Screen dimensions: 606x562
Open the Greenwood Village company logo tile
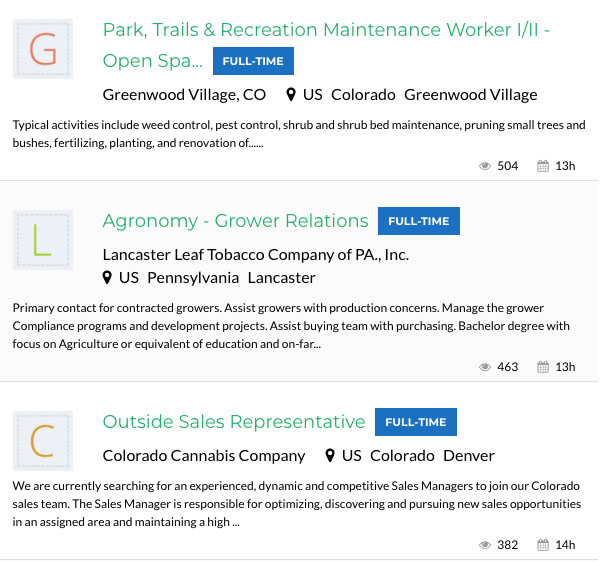(x=43, y=48)
